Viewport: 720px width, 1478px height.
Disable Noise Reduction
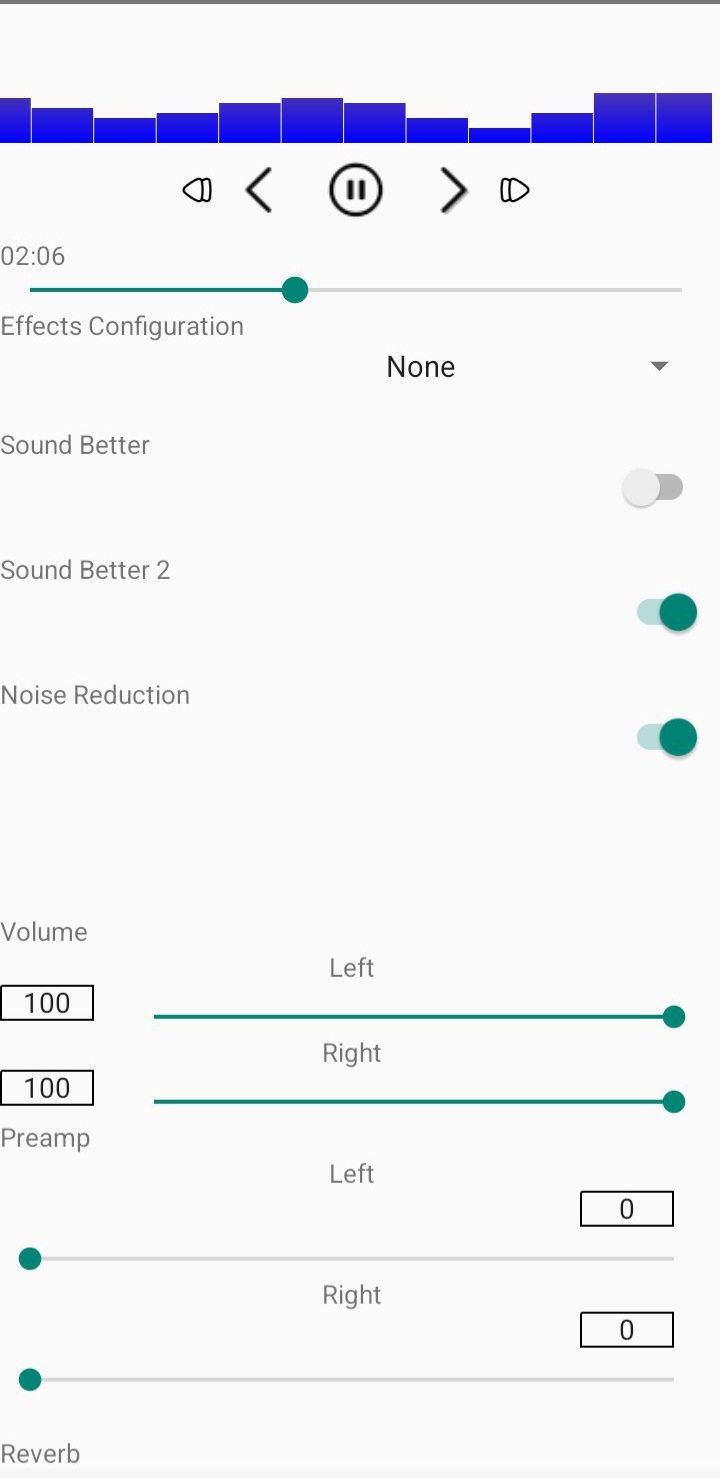(667, 738)
